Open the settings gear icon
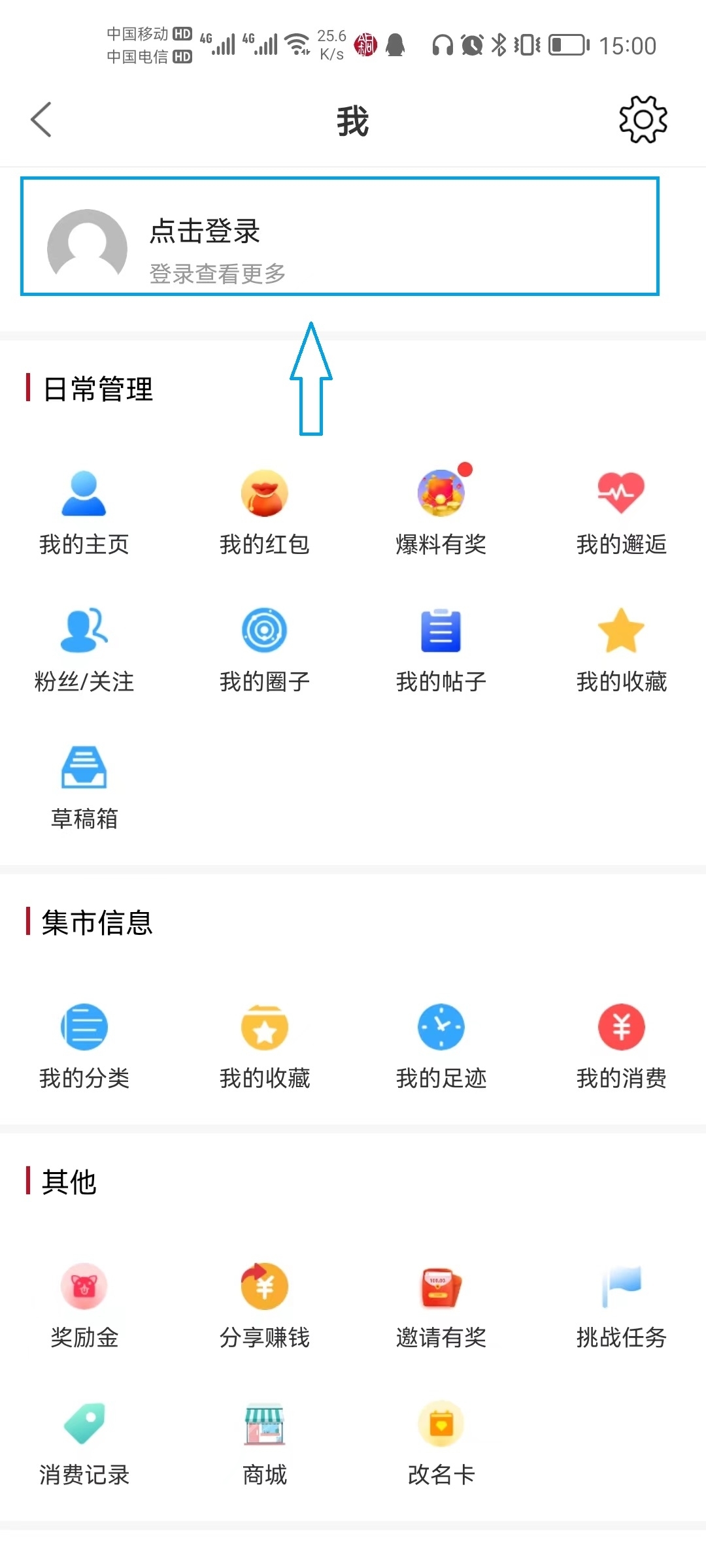The image size is (706, 1568). [x=643, y=120]
